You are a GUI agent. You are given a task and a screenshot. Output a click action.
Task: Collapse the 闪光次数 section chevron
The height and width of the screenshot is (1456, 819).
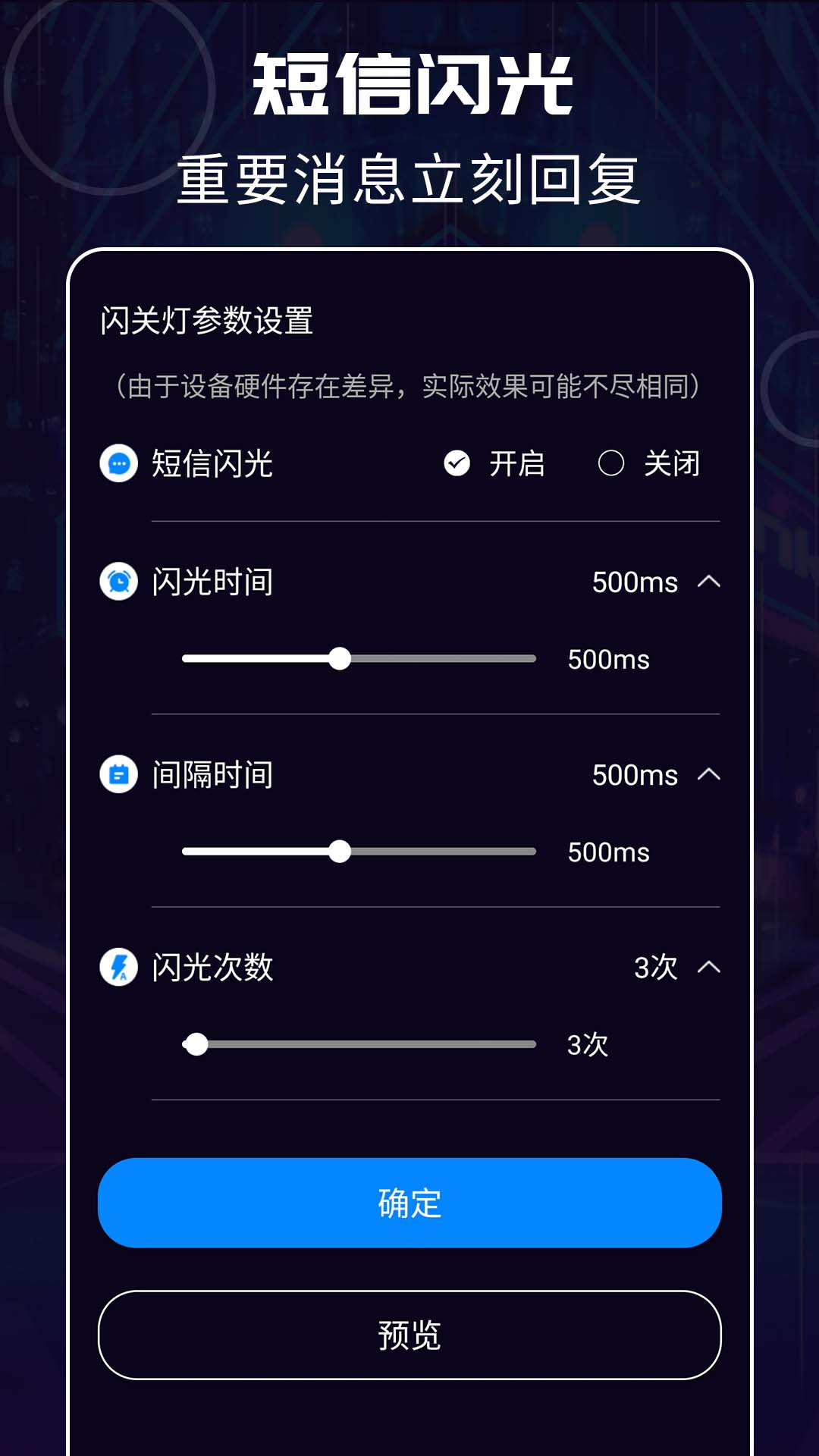pyautogui.click(x=710, y=968)
